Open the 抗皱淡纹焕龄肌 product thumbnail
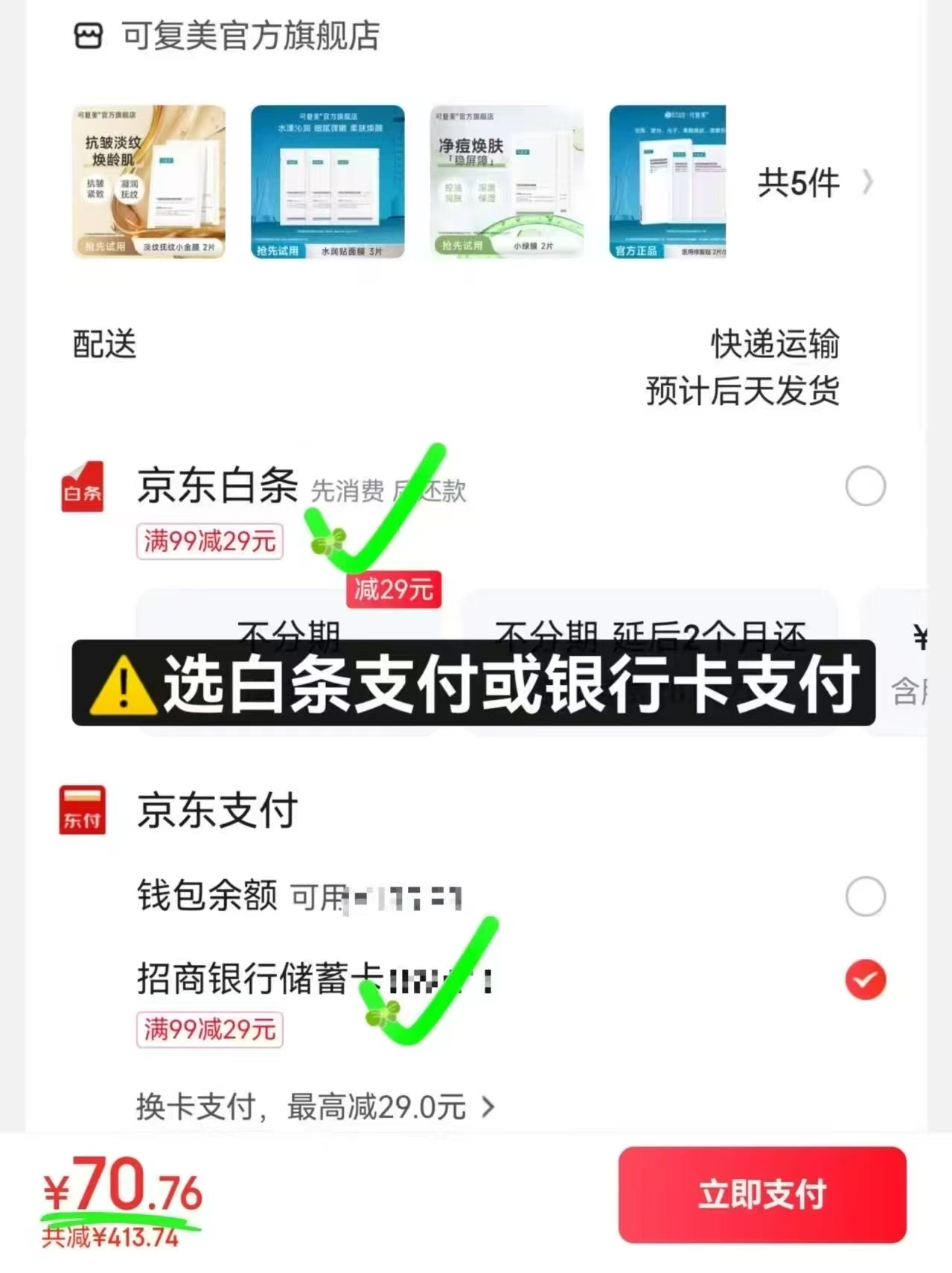The height and width of the screenshot is (1273, 952). [x=149, y=182]
